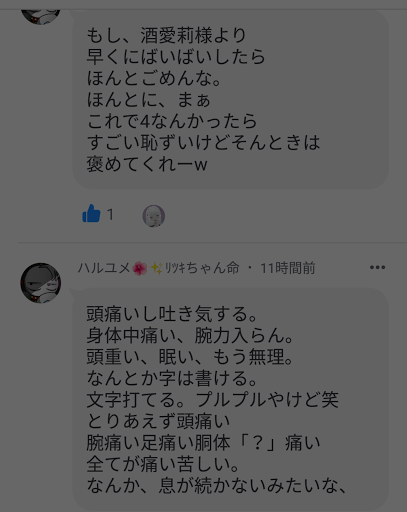Viewport: 407px width, 512px height.
Task: Open the profile of the user who liked
Action: (154, 216)
